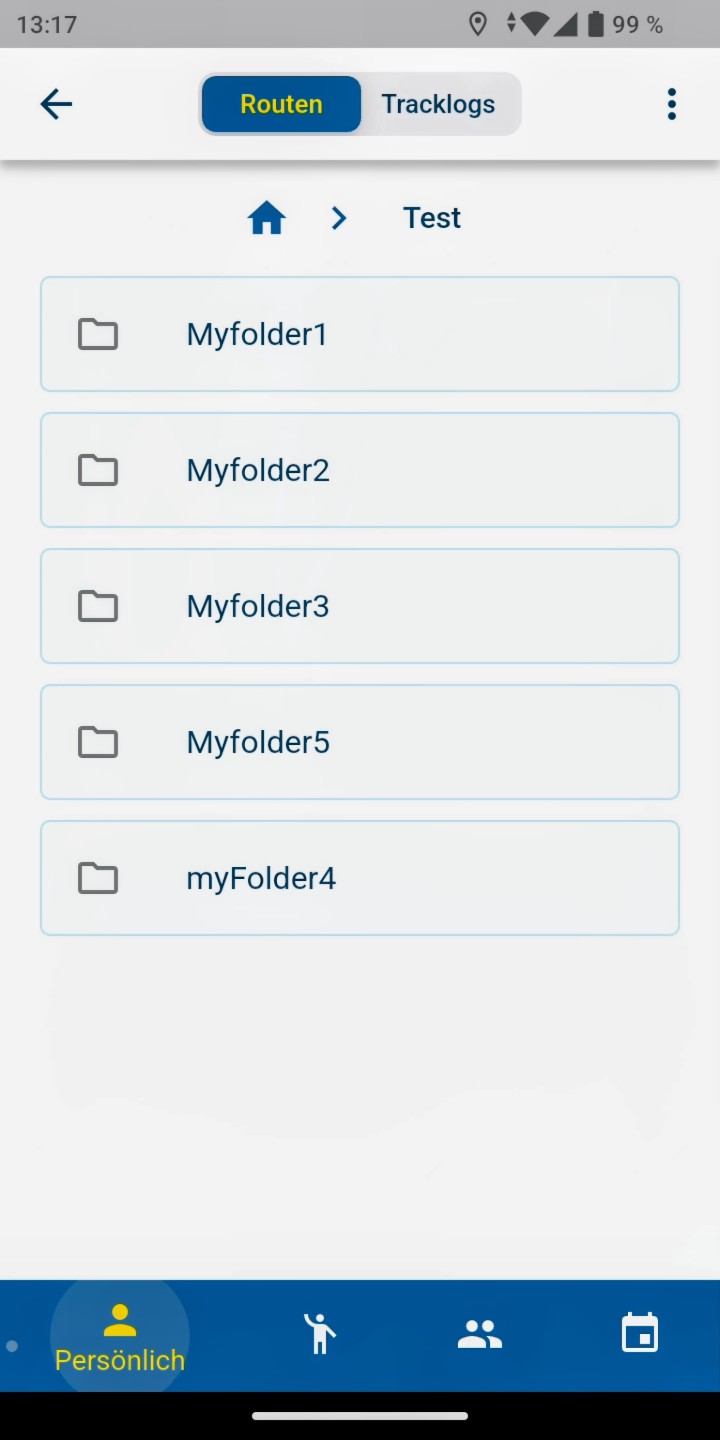Open the three-dot overflow menu
Screen dimensions: 720x1440
tap(671, 103)
